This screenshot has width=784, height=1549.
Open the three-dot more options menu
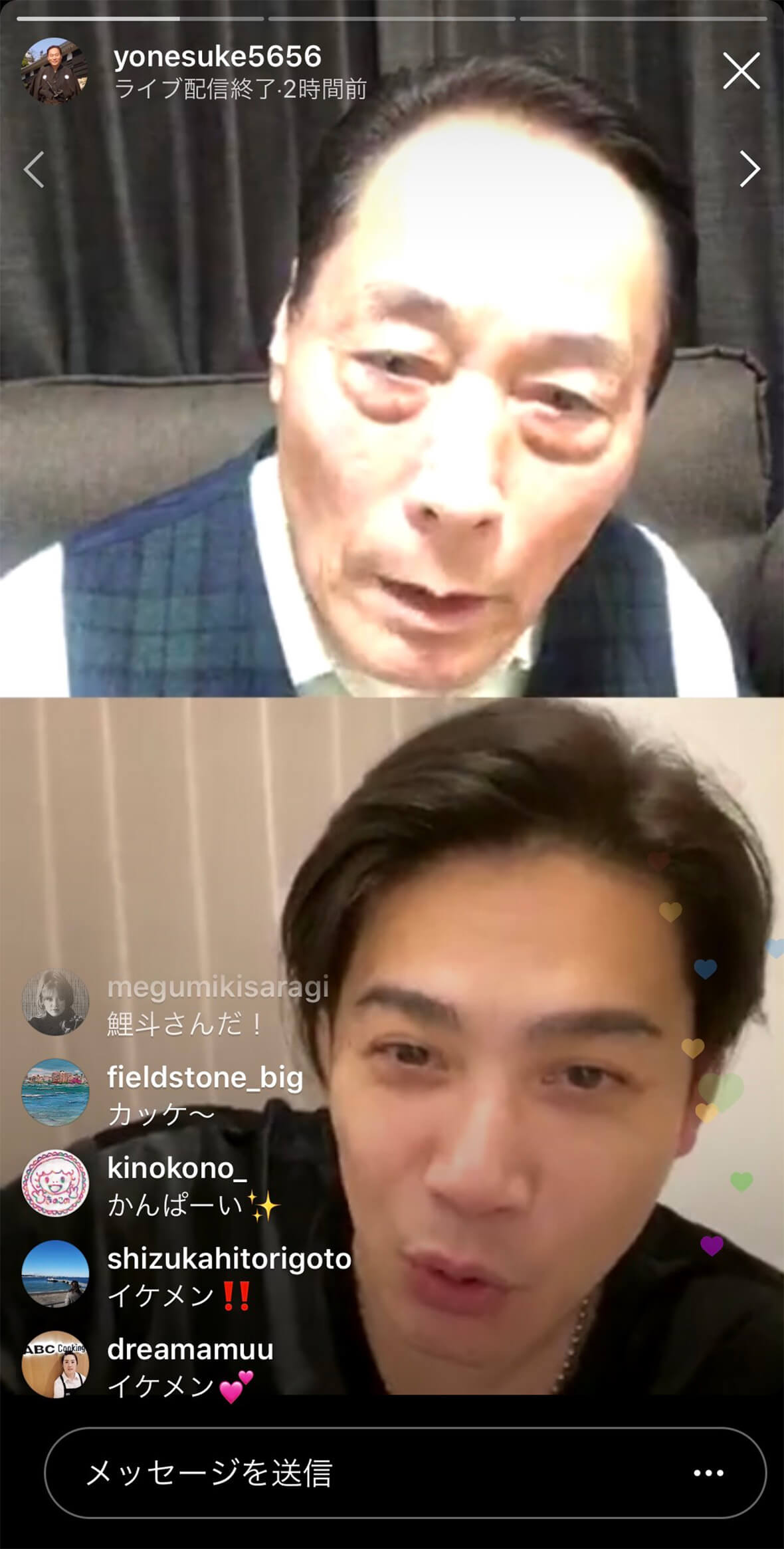(x=708, y=1473)
